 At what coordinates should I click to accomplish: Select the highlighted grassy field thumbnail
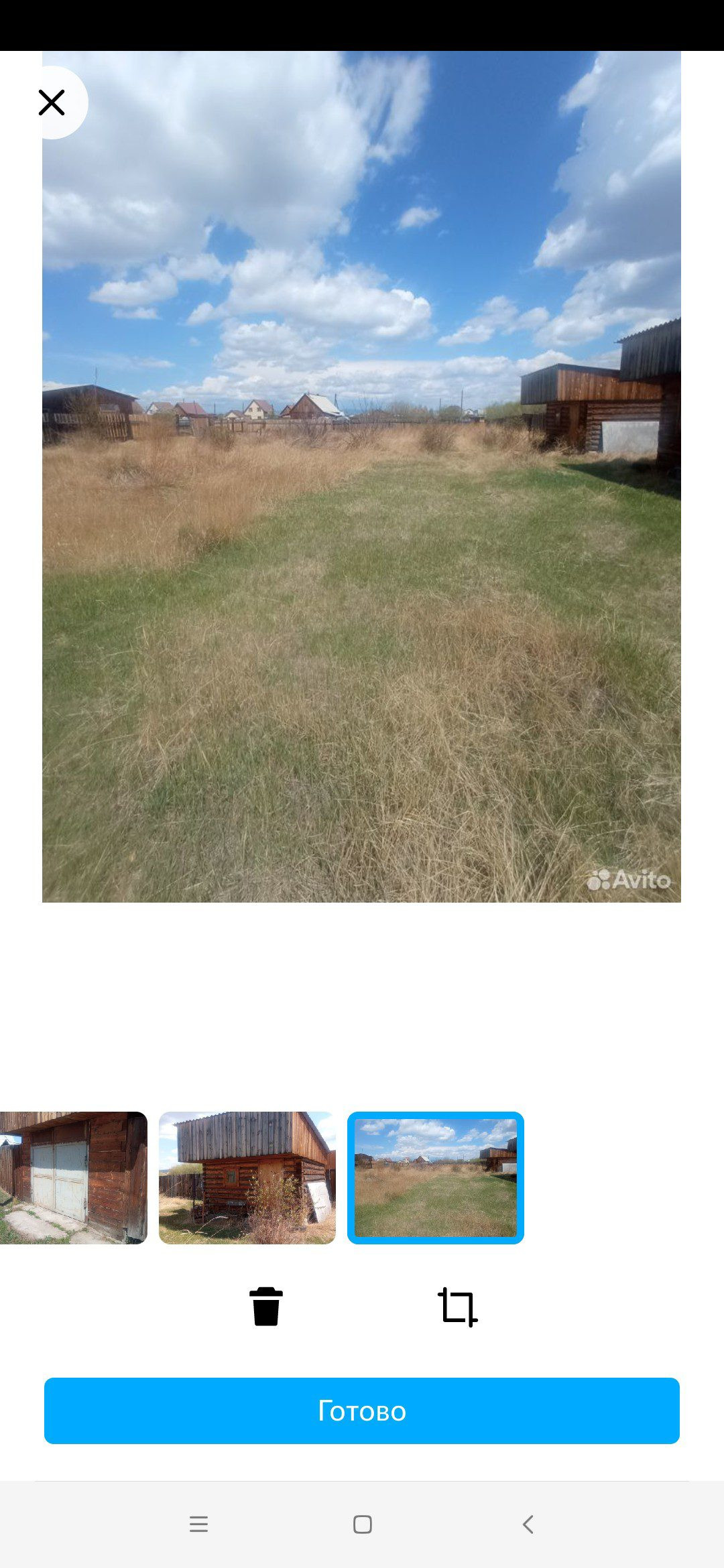coord(435,1177)
